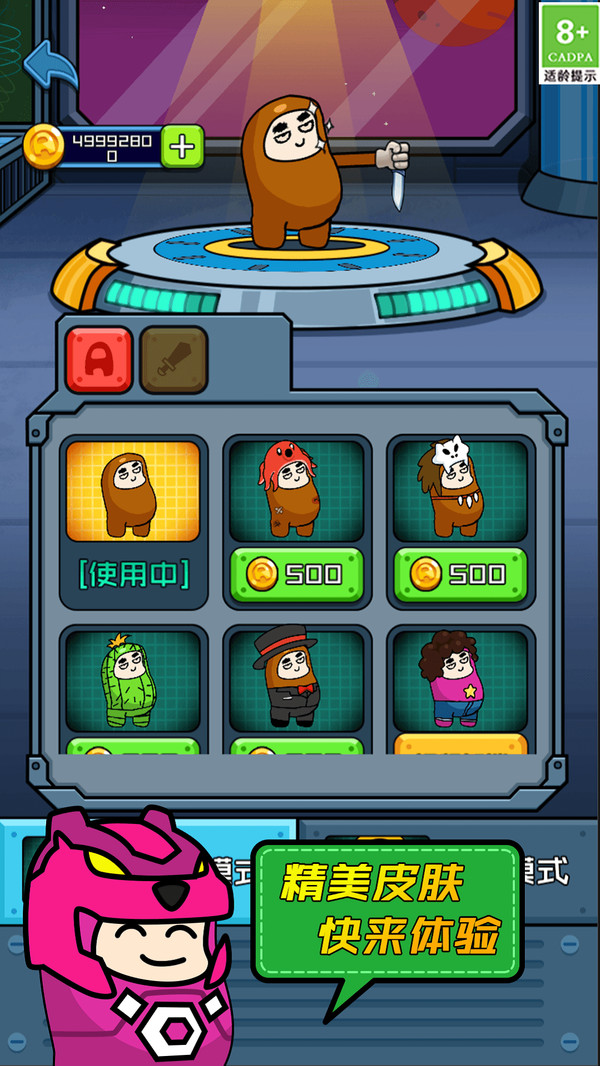
Task: Go back with the blue arrow
Action: click(x=50, y=66)
